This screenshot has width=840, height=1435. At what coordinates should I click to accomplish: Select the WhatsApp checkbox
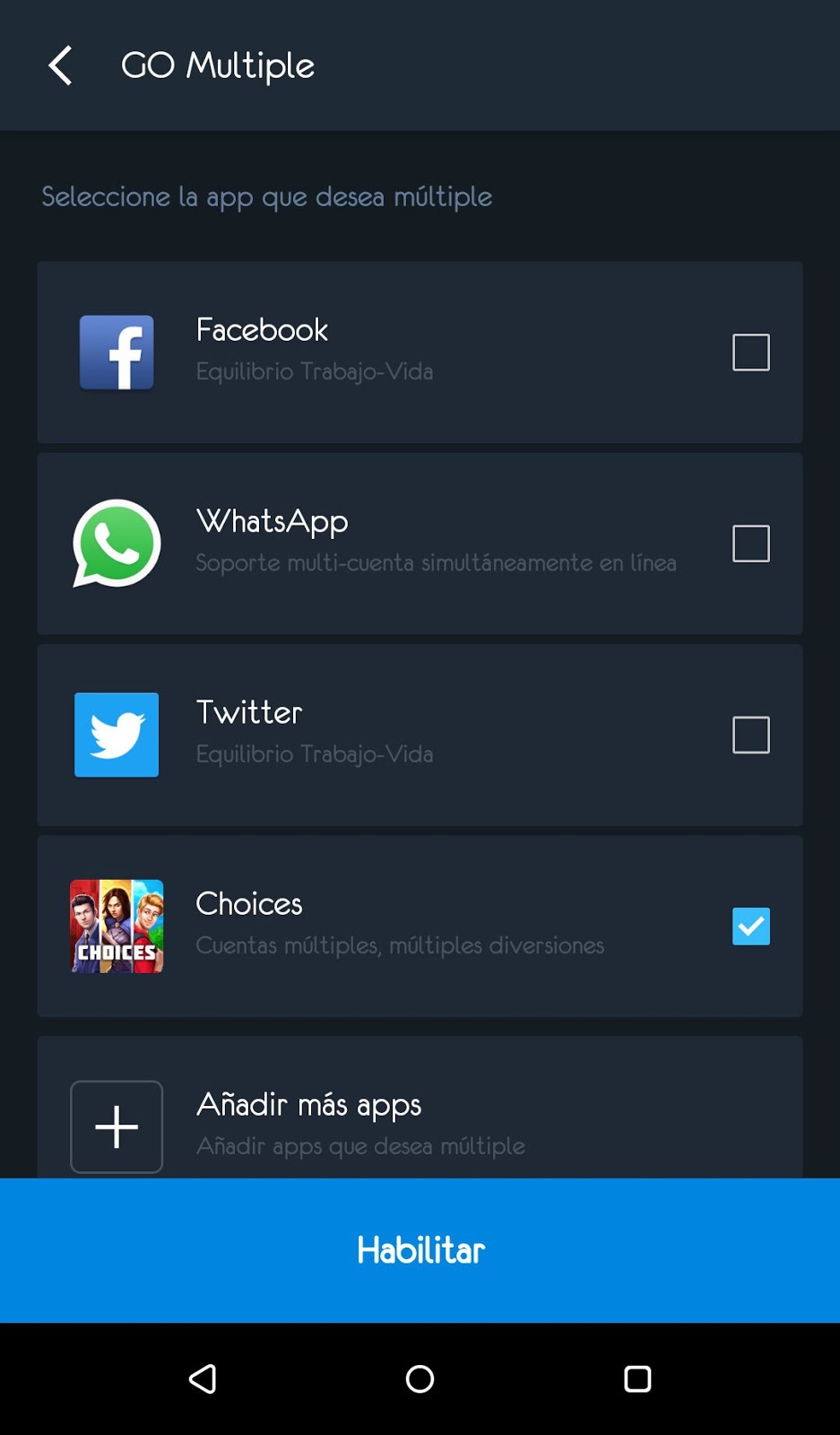pyautogui.click(x=750, y=544)
